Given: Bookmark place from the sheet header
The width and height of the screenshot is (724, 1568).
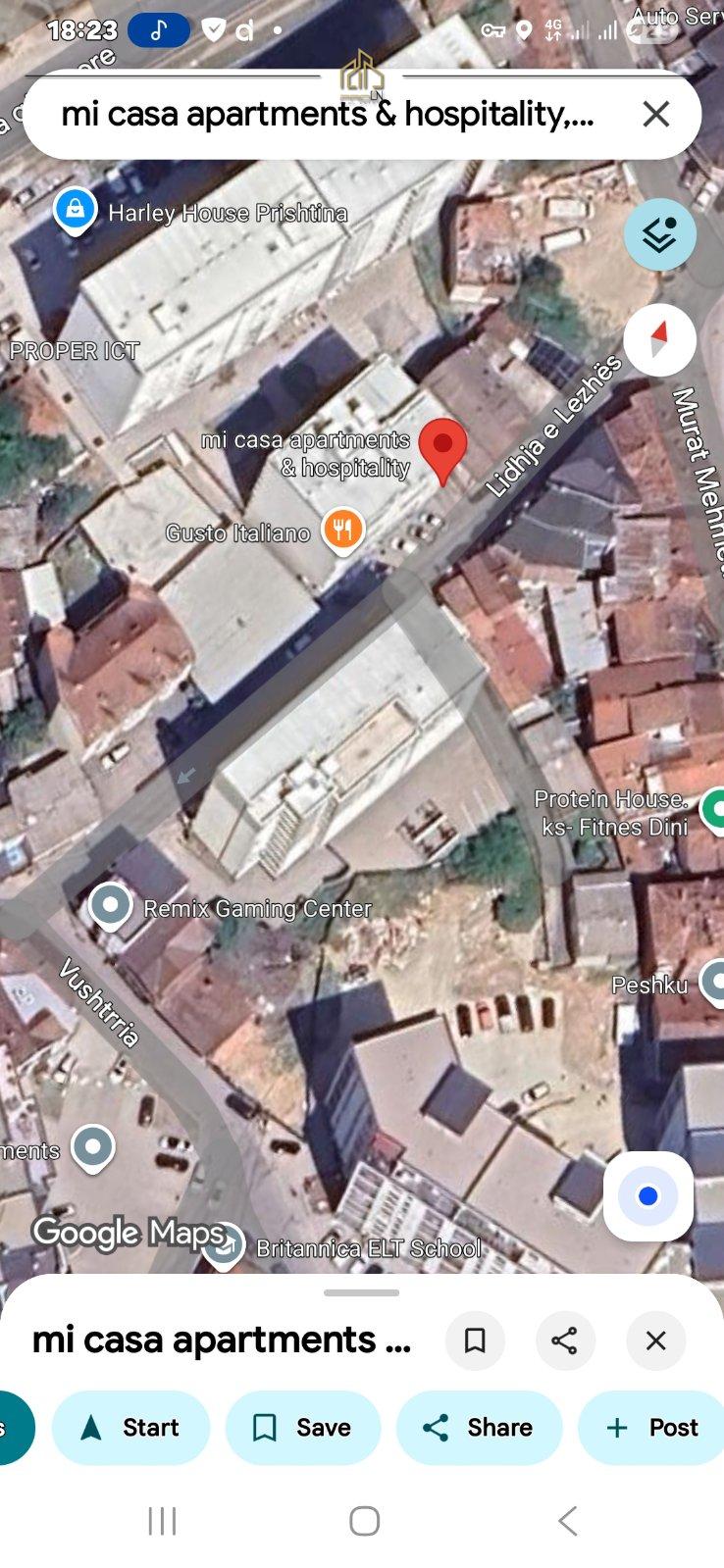Looking at the screenshot, I should [475, 1340].
